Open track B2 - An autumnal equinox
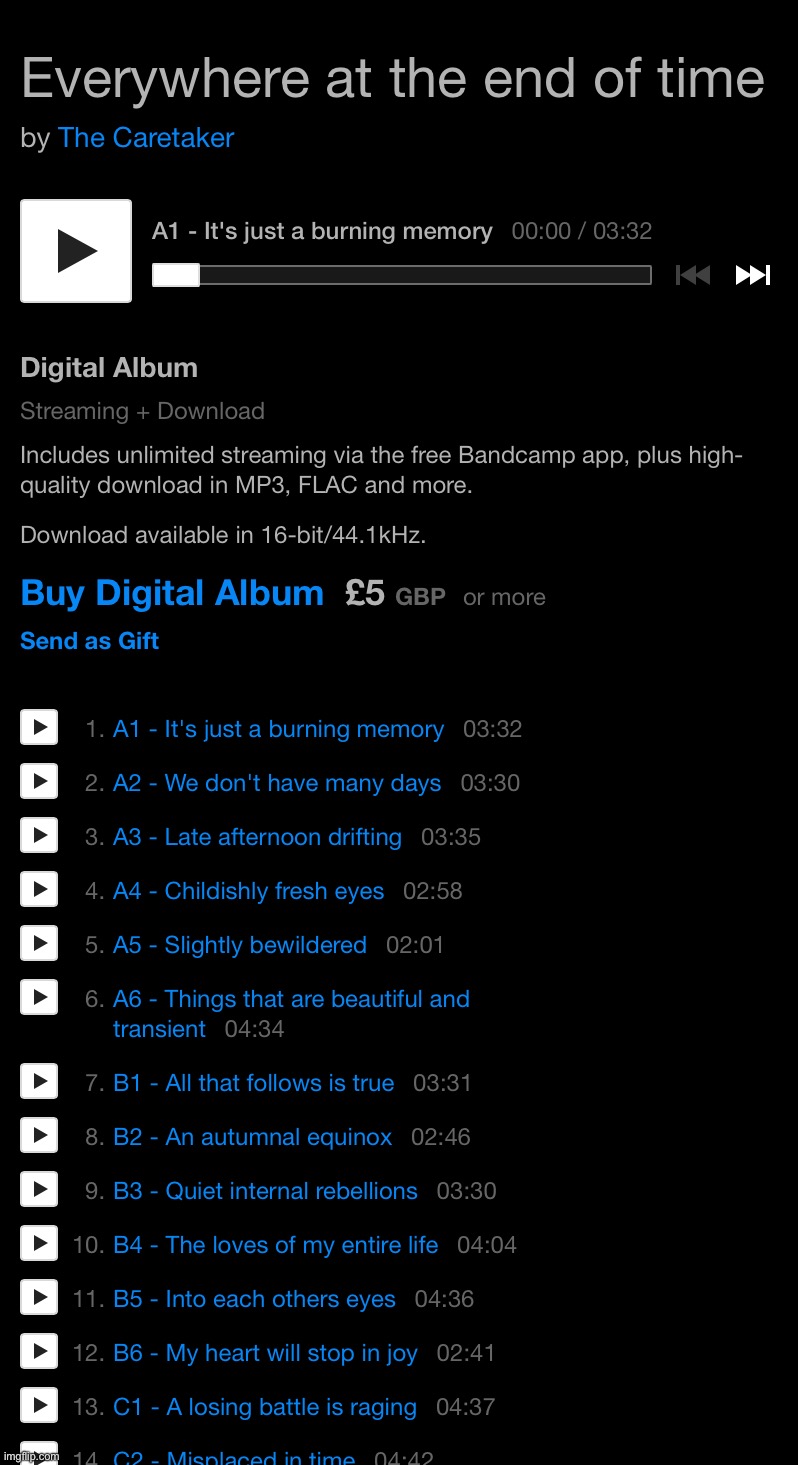Screen dimensions: 798x1465 (253, 1137)
